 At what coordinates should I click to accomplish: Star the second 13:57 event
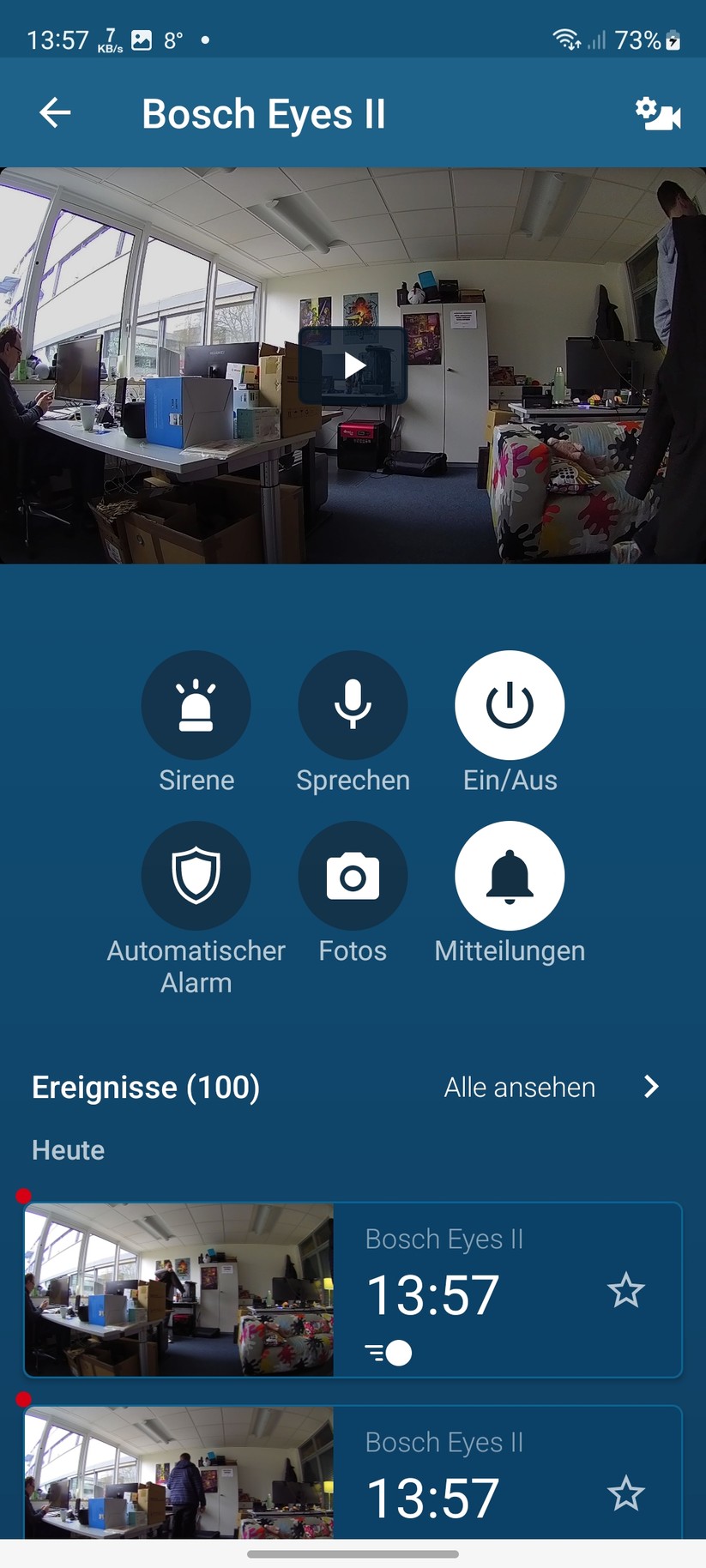click(627, 1494)
